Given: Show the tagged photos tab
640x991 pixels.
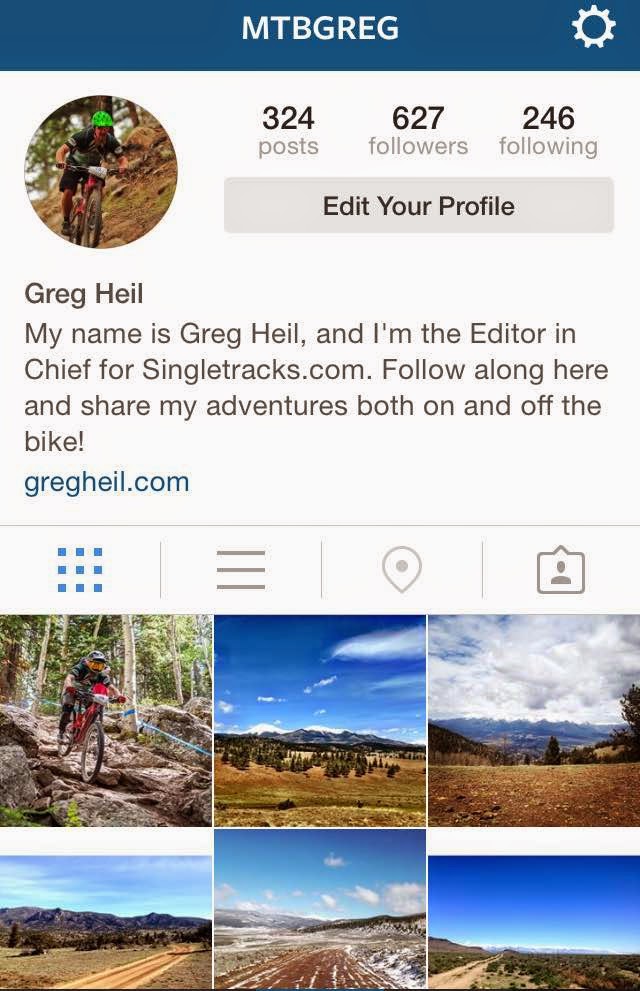Looking at the screenshot, I should click(561, 570).
